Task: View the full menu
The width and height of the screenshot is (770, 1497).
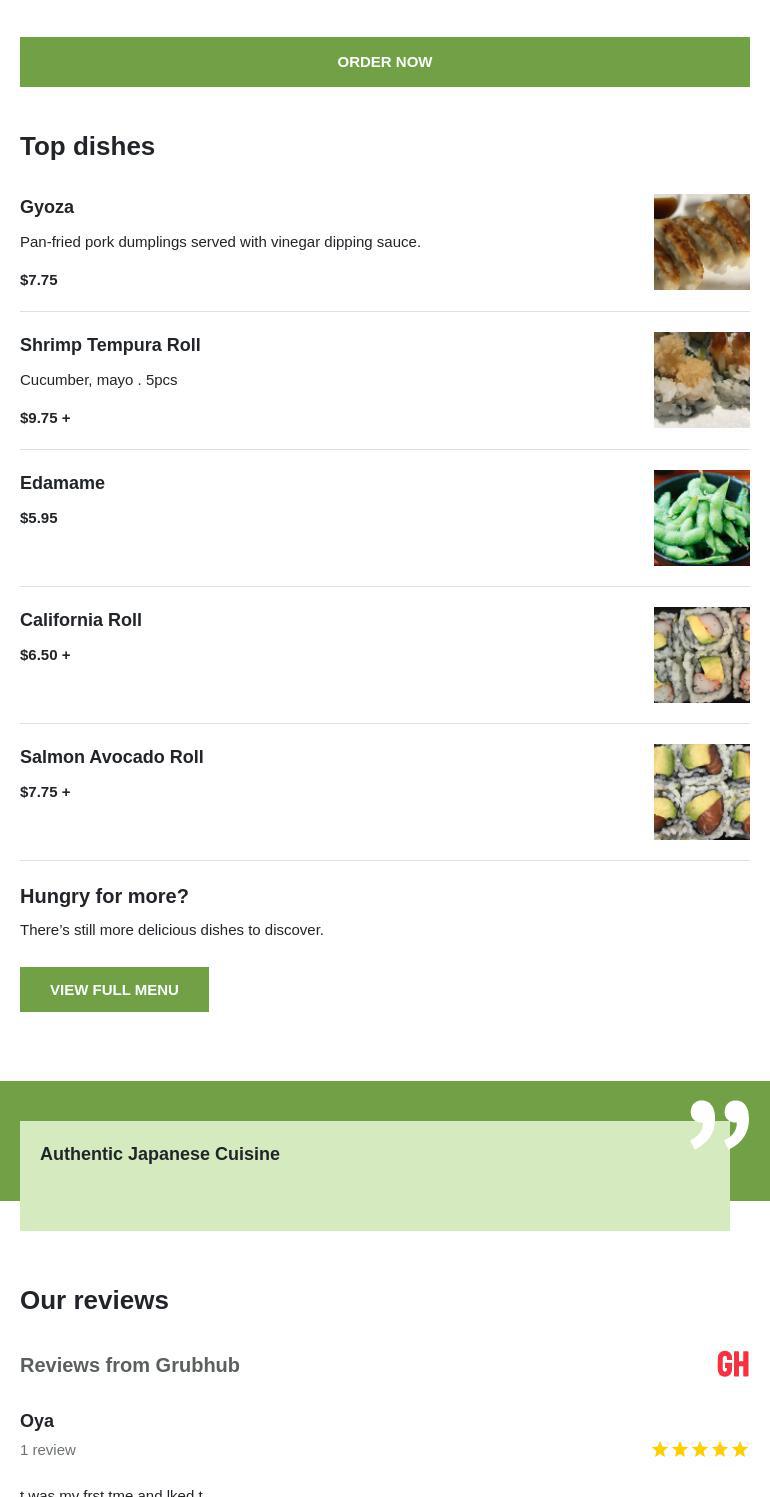Action: click(114, 989)
